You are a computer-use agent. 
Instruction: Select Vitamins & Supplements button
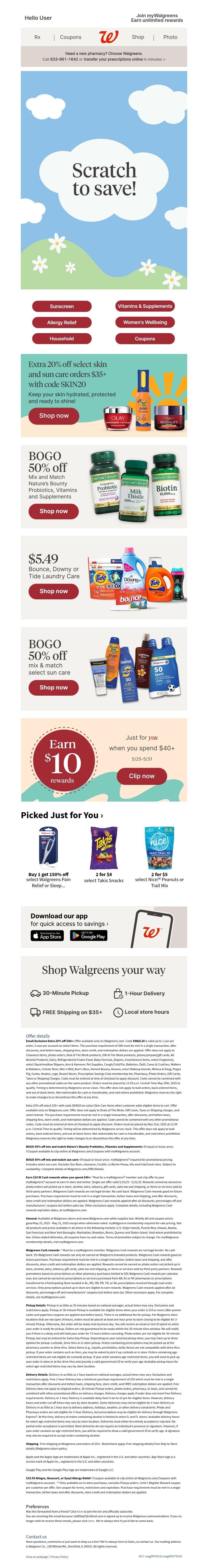click(x=145, y=306)
